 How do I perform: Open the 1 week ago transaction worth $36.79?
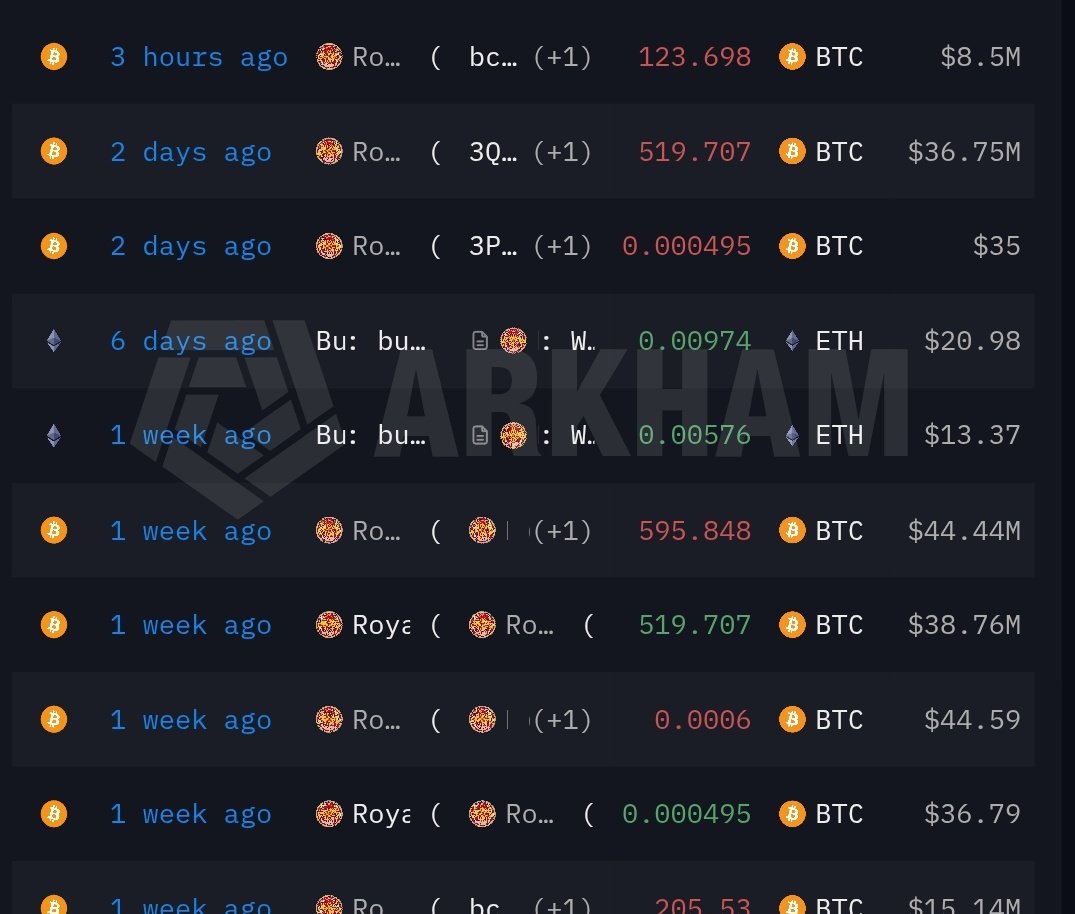click(x=190, y=814)
